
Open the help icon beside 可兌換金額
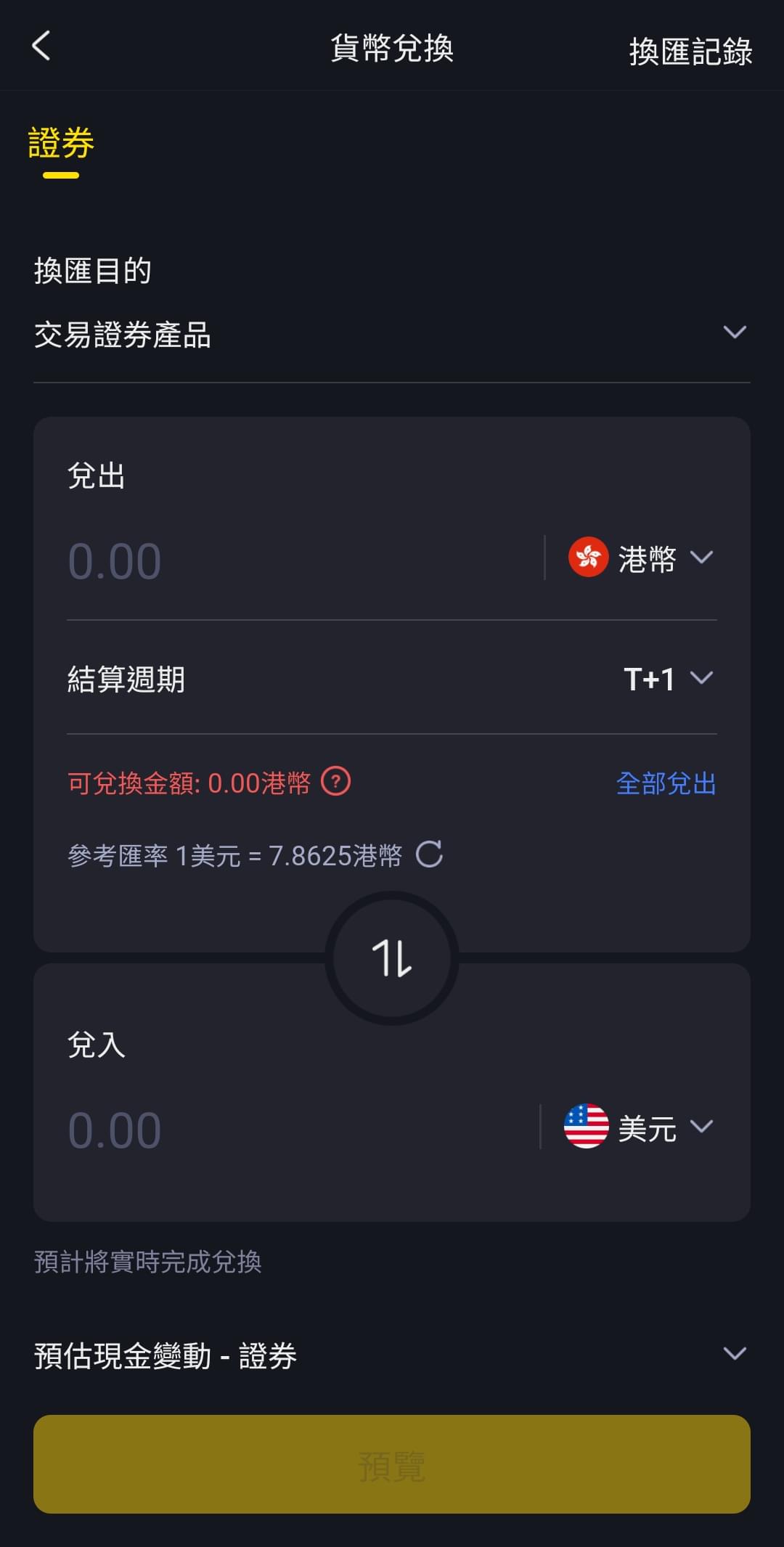coord(335,782)
